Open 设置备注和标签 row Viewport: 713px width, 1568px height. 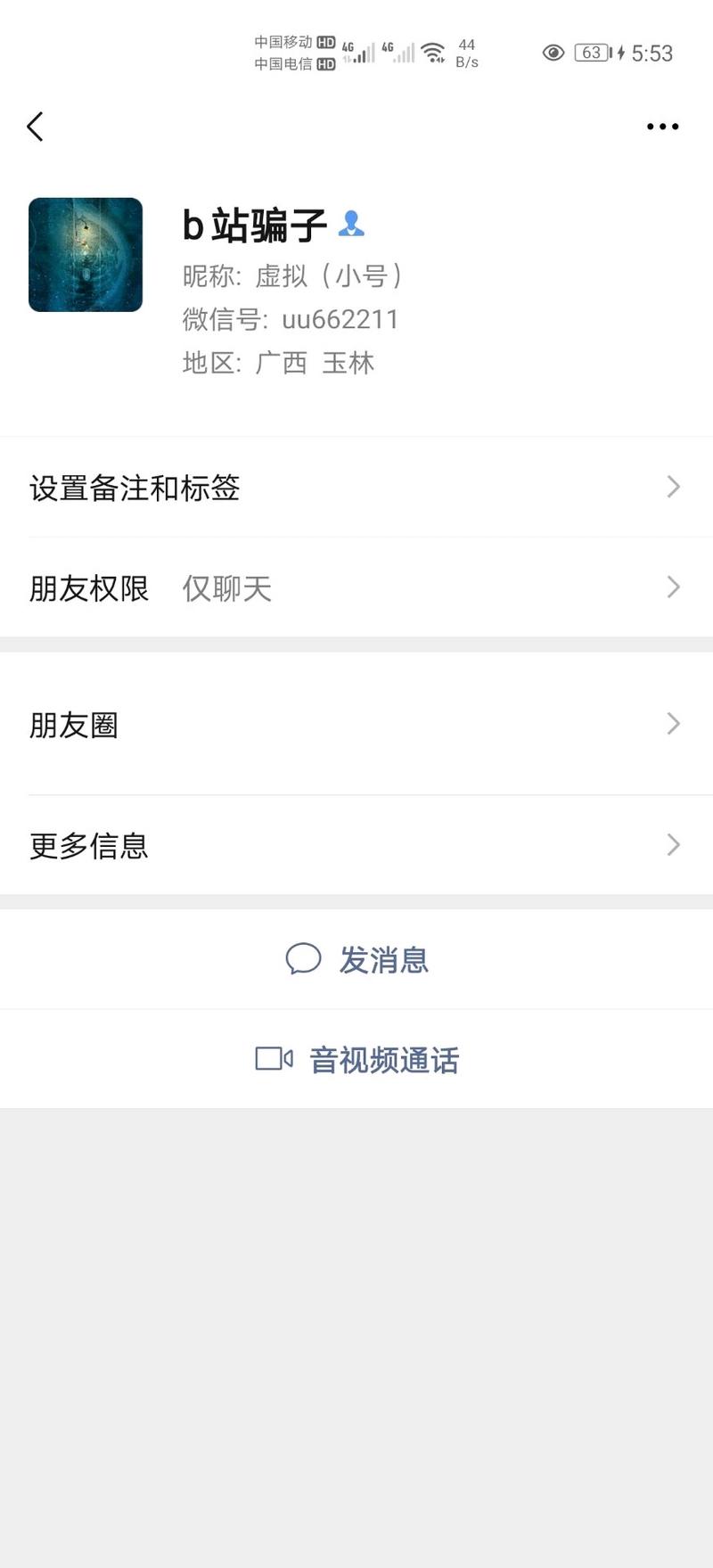(x=356, y=488)
